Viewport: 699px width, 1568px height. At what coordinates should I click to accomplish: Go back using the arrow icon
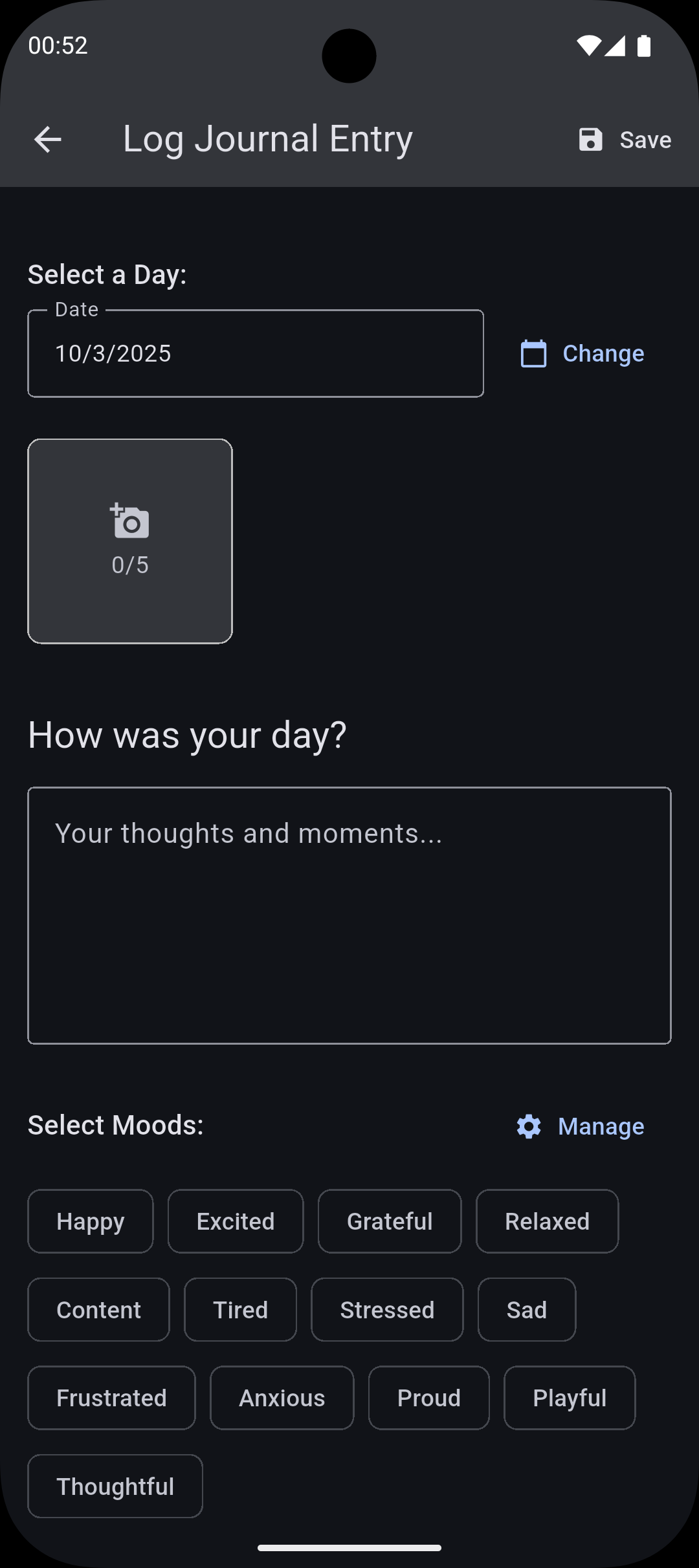(x=47, y=140)
